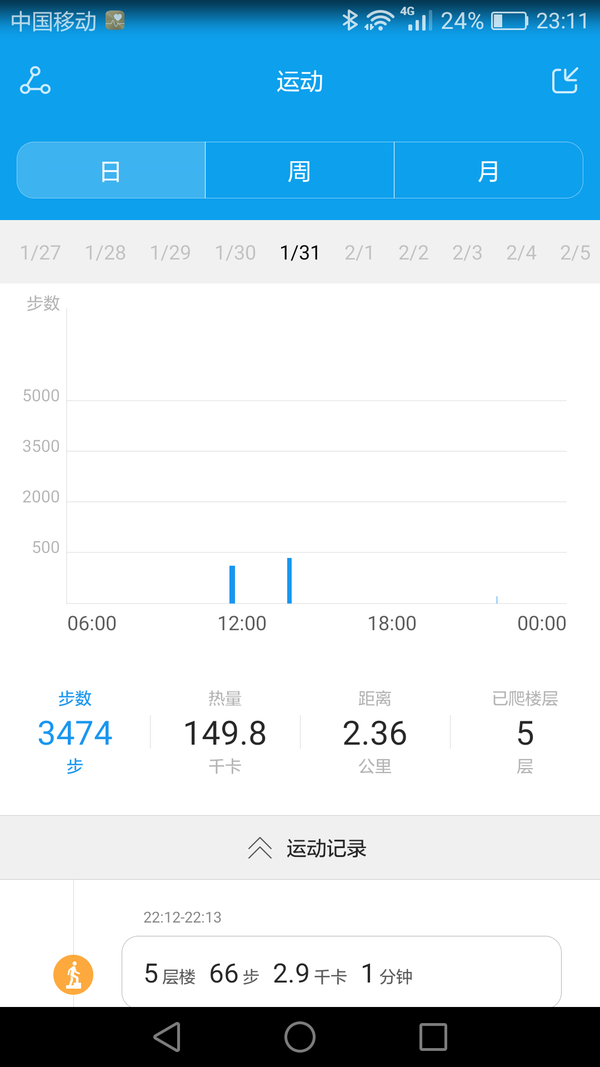Show 已爬楼层 floors climbed chart
This screenshot has height=1067, width=600.
(524, 733)
